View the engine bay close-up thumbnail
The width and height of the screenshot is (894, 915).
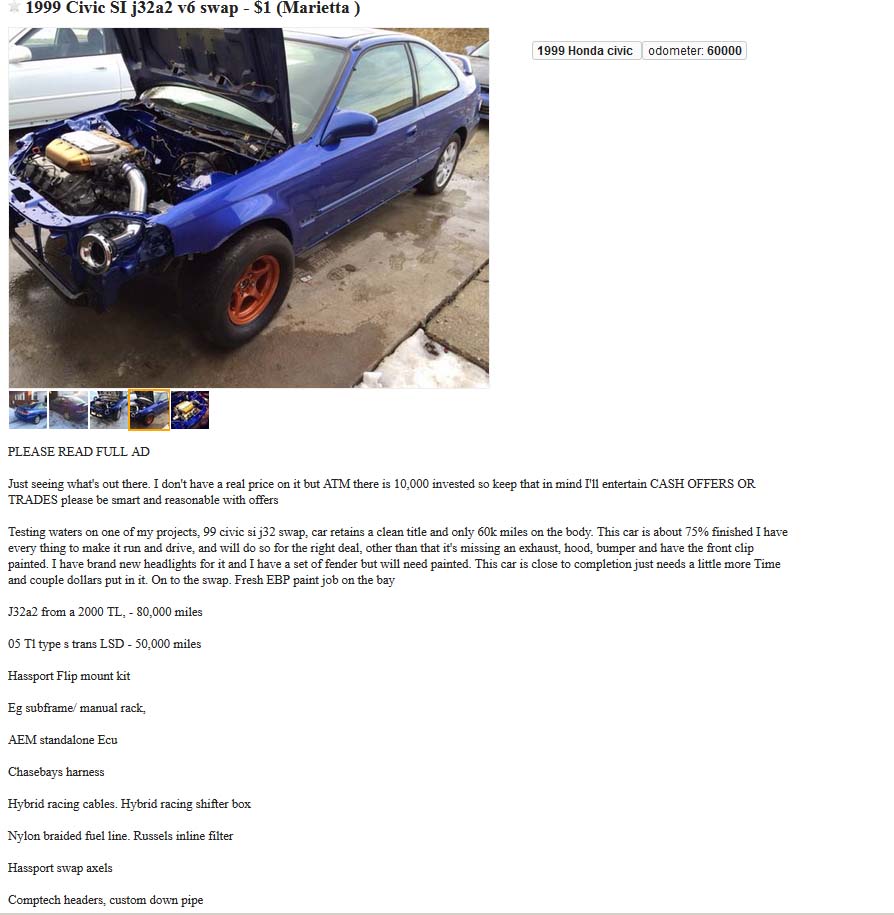190,410
